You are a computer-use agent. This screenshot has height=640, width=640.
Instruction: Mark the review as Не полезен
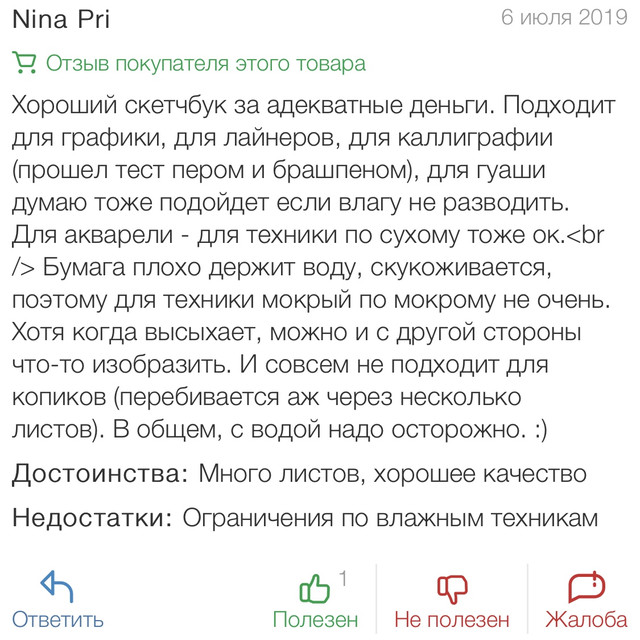pos(452,600)
